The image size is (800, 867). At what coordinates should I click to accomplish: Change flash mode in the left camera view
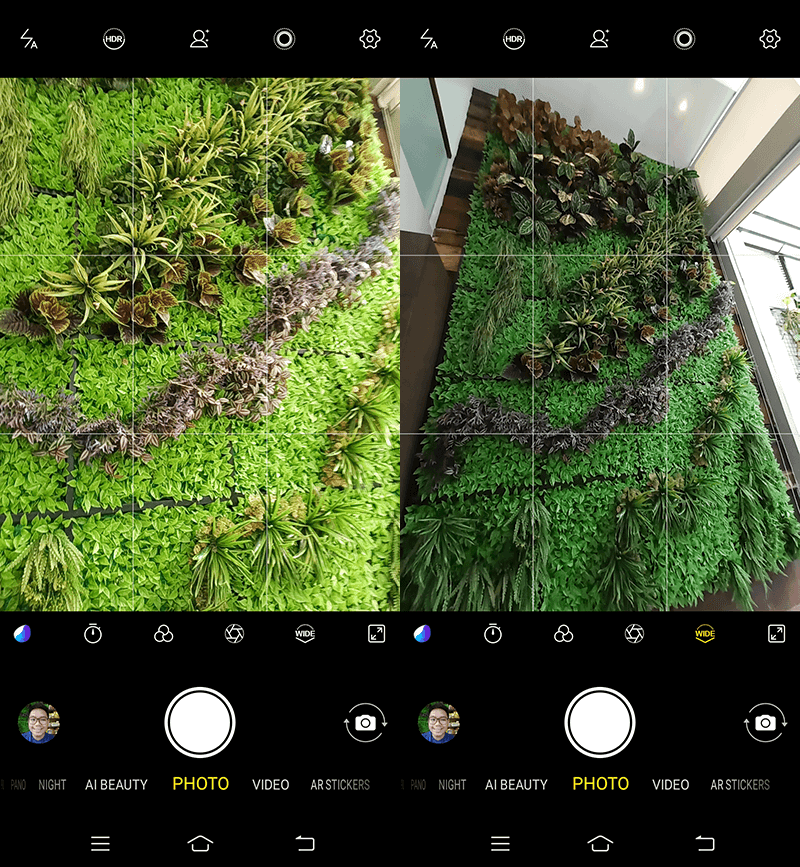pyautogui.click(x=28, y=40)
